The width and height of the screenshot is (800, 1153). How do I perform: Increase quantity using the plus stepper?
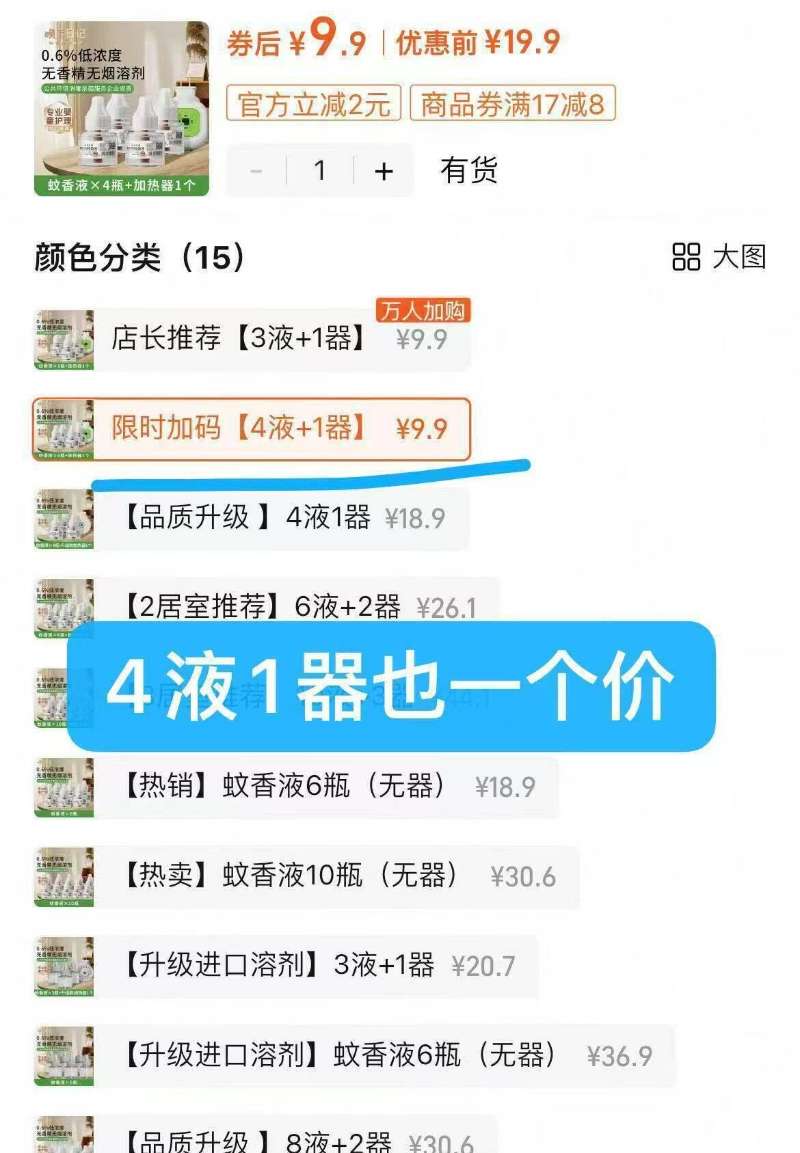382,172
